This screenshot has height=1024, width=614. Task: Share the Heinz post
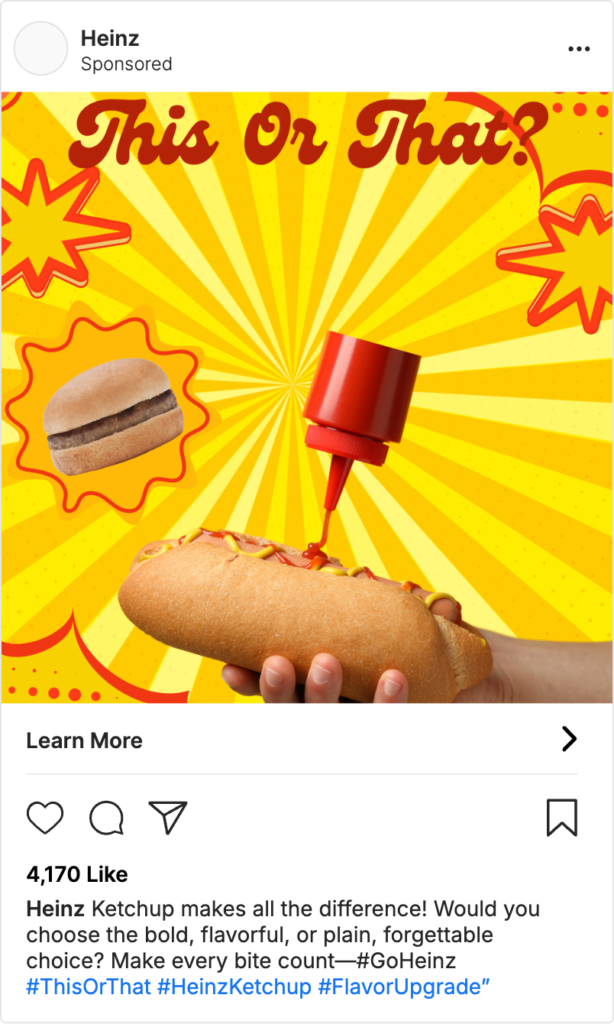(167, 818)
